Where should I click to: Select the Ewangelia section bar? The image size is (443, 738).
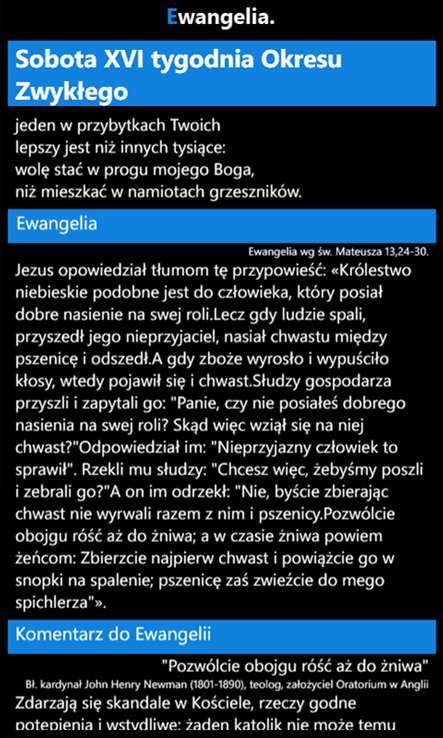click(x=222, y=225)
